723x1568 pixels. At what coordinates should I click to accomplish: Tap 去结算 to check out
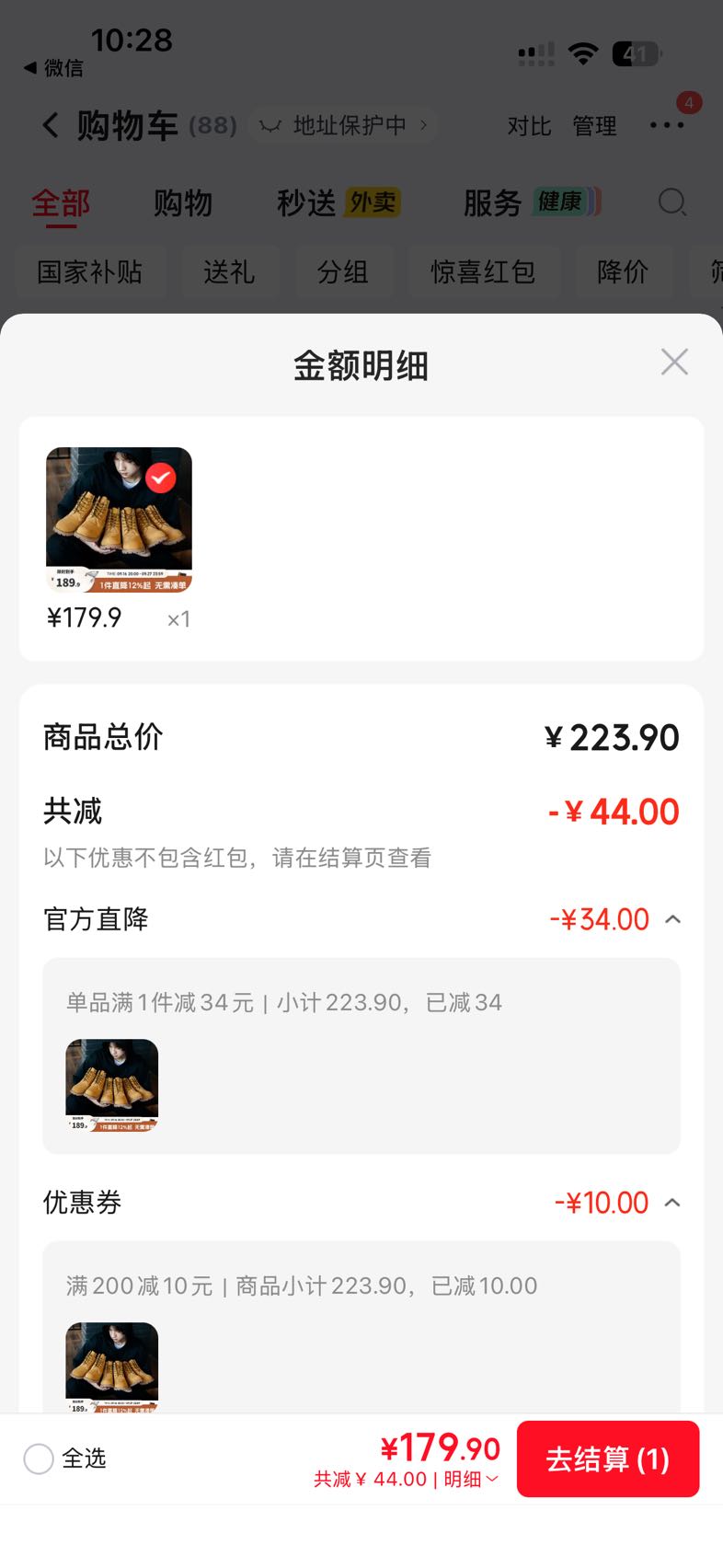click(608, 1458)
